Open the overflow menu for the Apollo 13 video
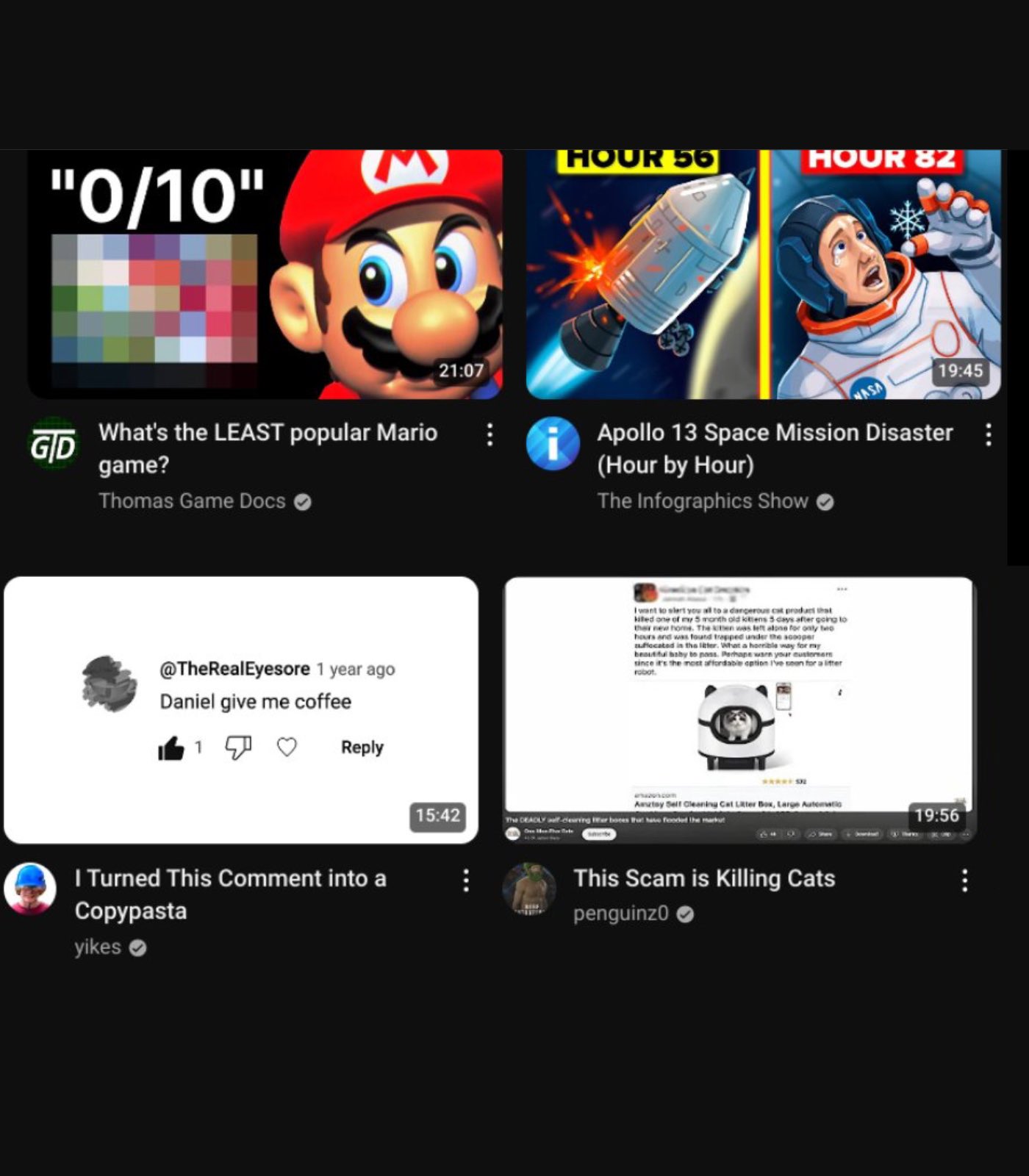Image resolution: width=1029 pixels, height=1176 pixels. click(x=989, y=435)
